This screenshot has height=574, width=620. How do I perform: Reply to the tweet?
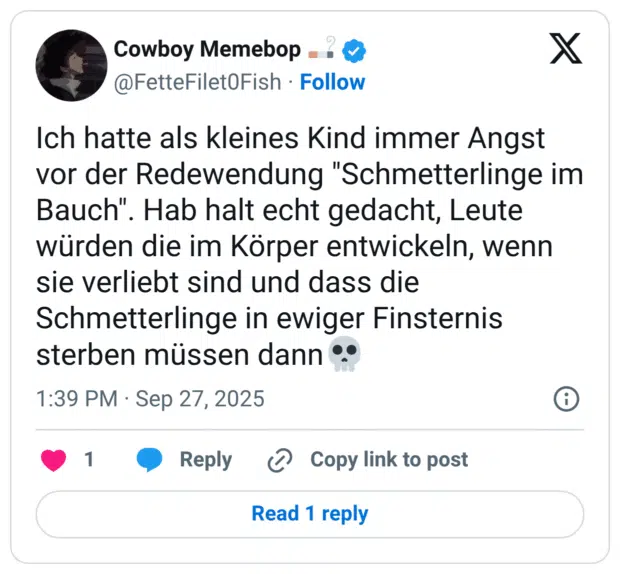coord(185,460)
